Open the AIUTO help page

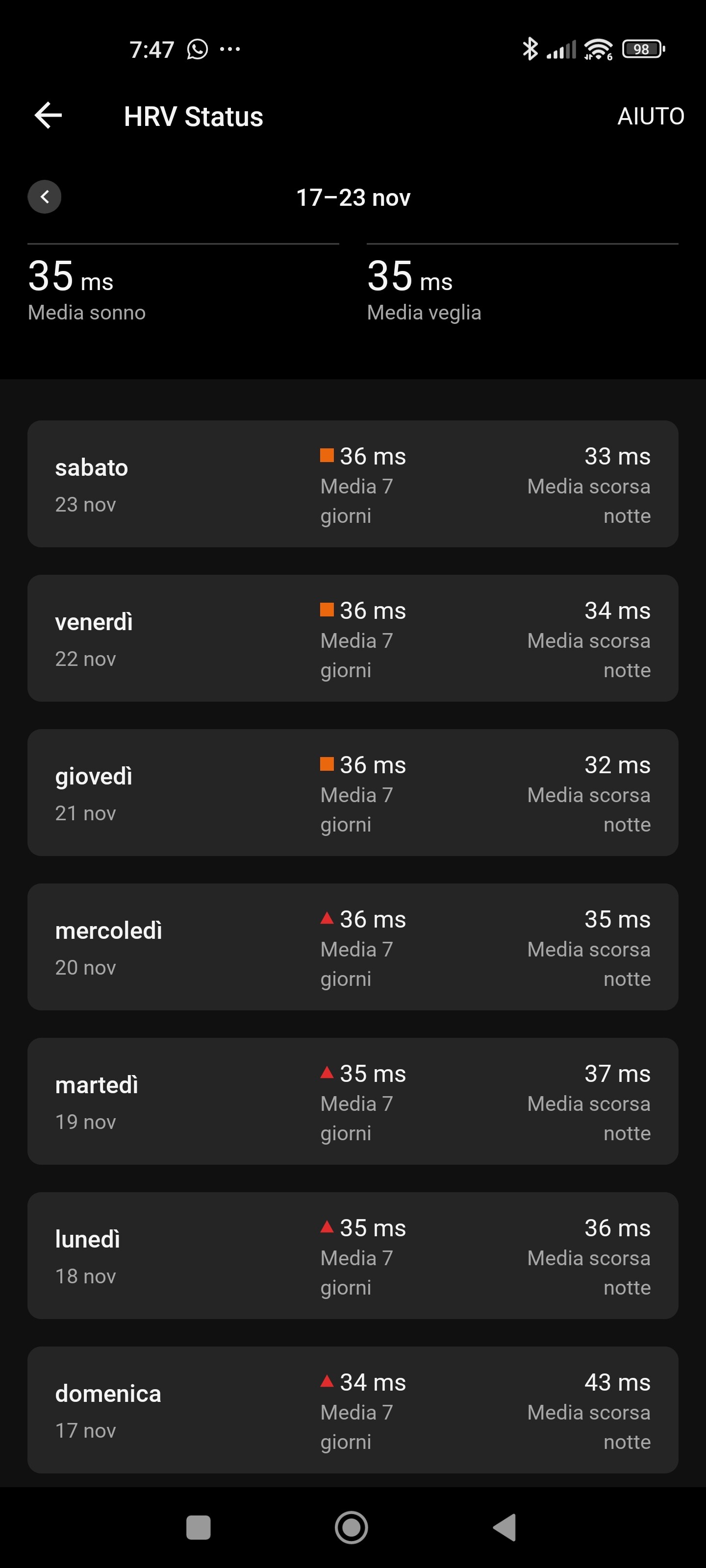pyautogui.click(x=651, y=116)
